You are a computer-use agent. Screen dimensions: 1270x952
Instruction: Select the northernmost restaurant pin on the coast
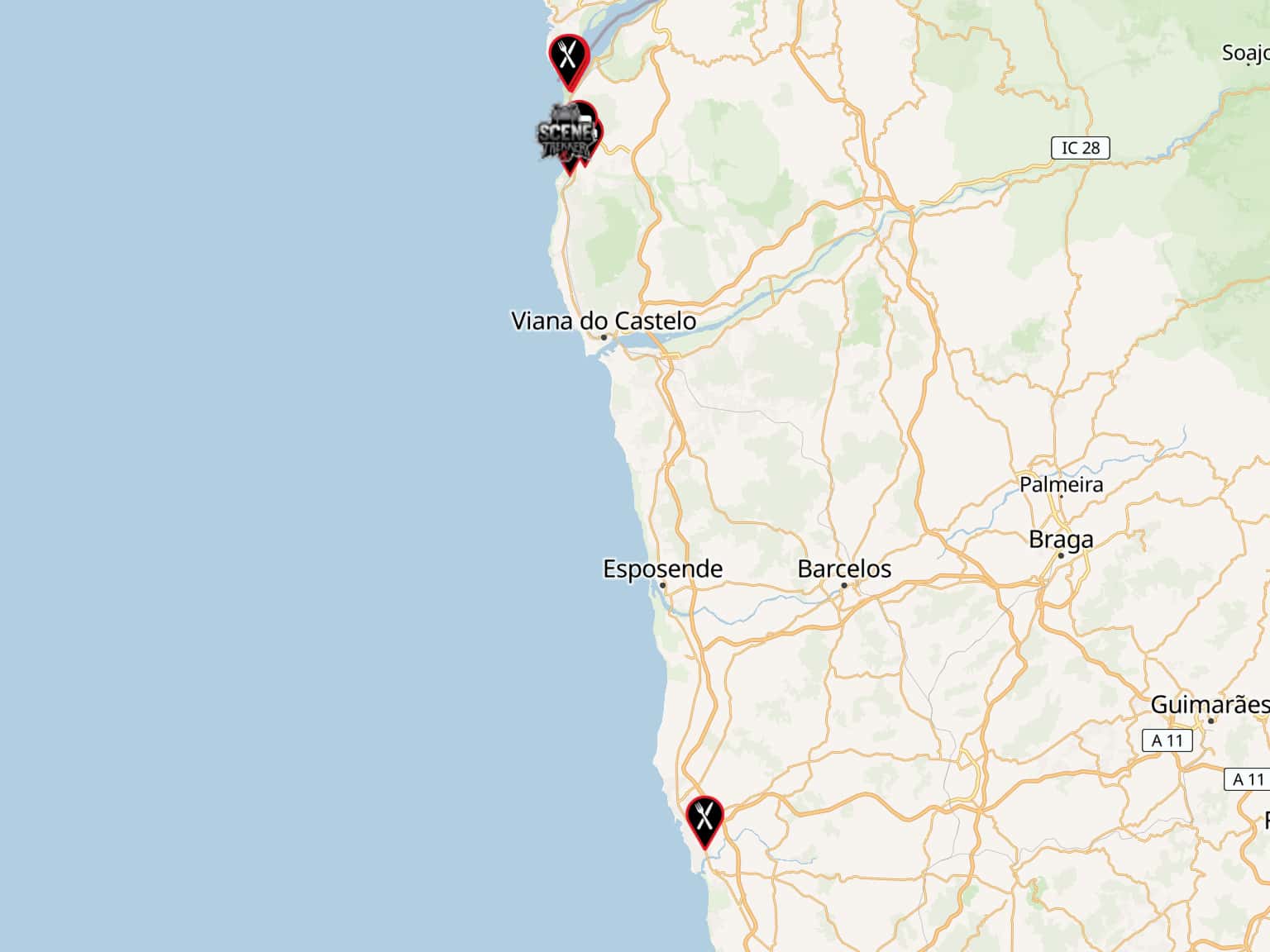[568, 58]
